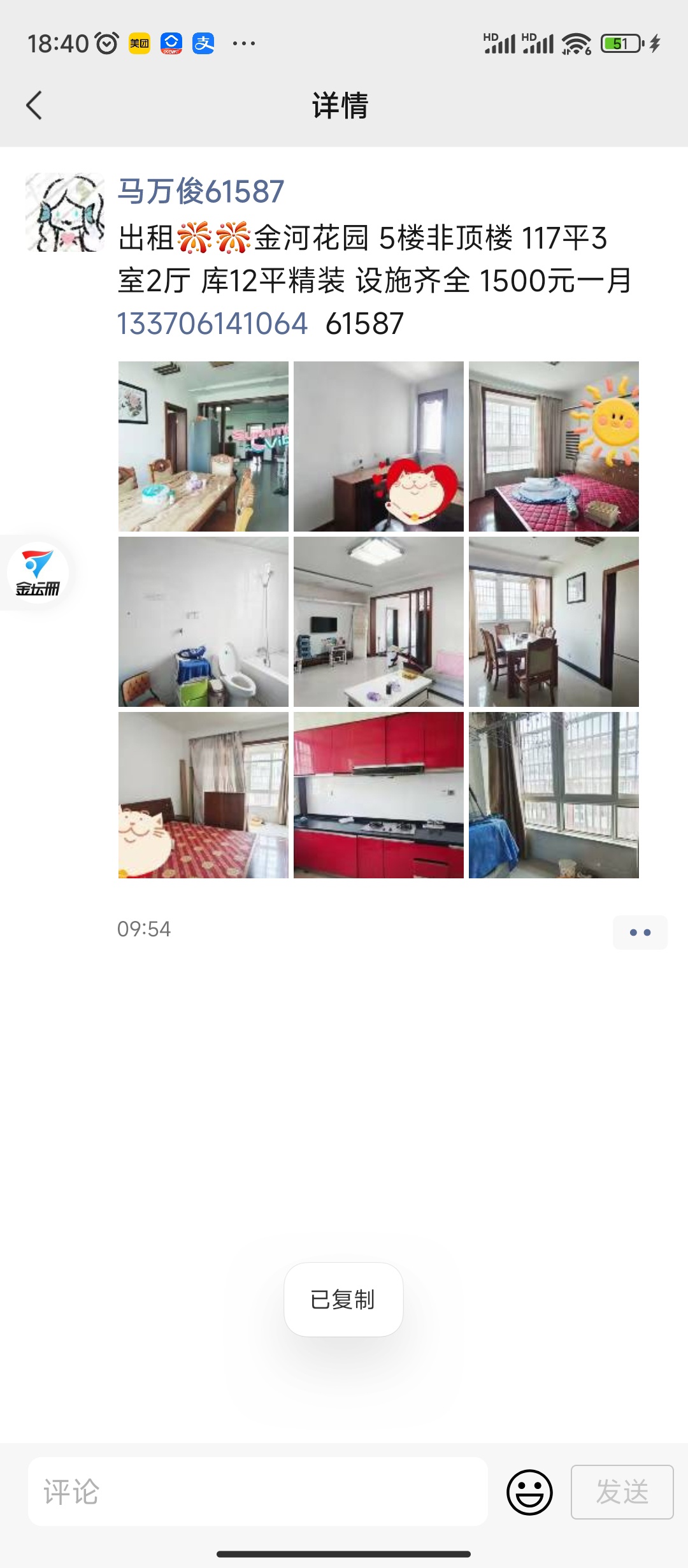Open the living room photo with TV
This screenshot has width=688, height=1568.
(378, 621)
